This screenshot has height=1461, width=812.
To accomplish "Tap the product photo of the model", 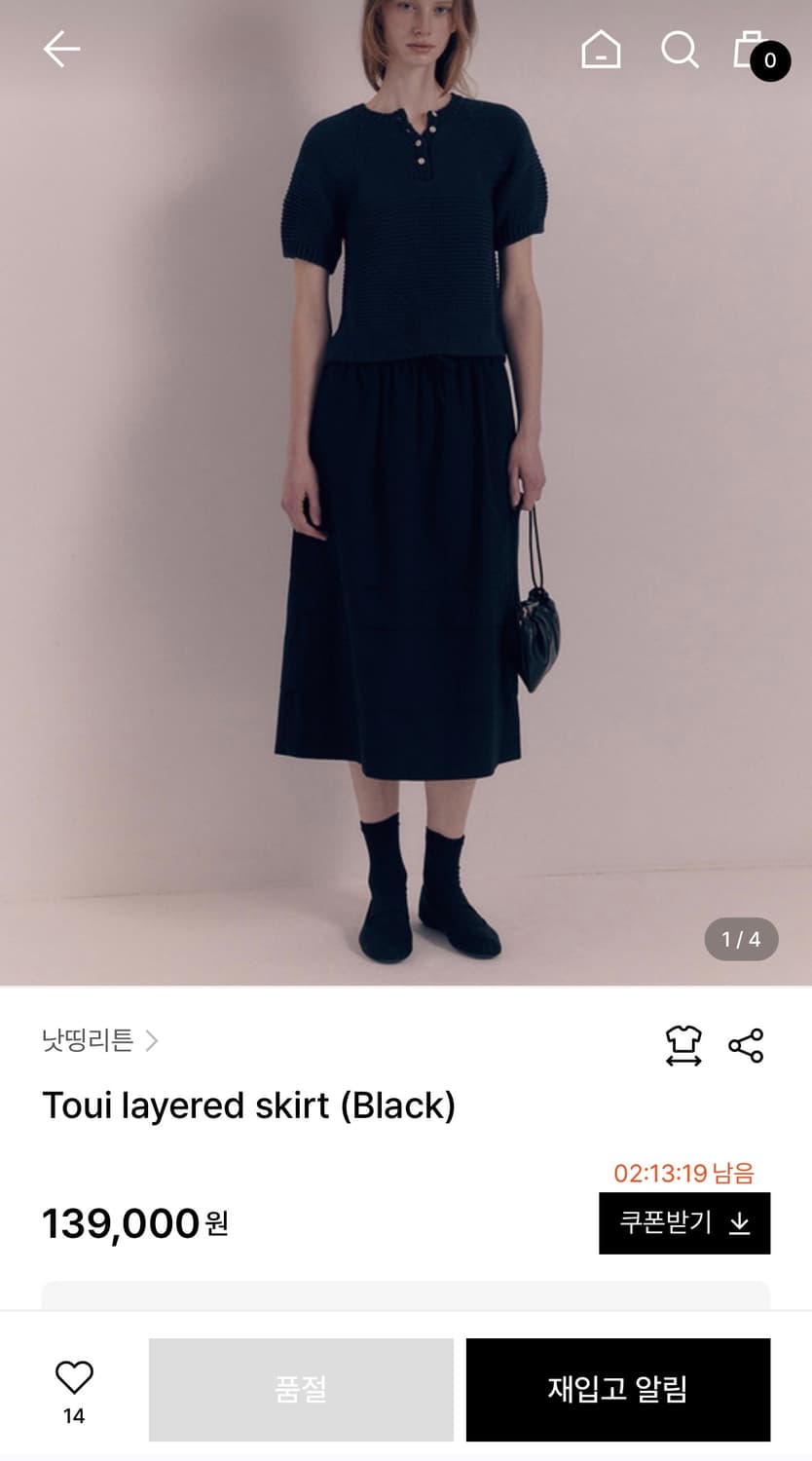I will 406,487.
